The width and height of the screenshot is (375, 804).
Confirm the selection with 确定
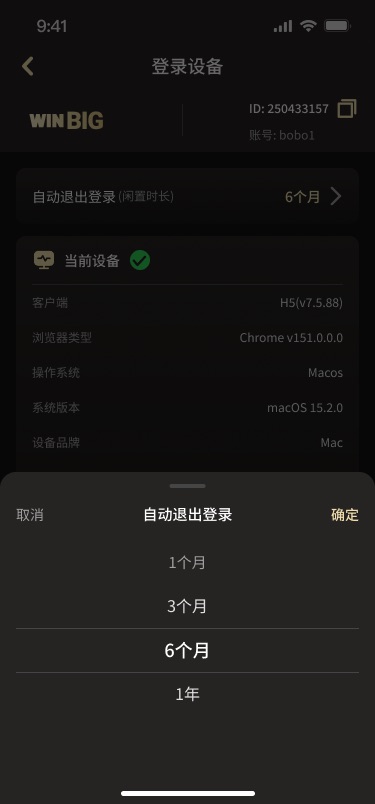pyautogui.click(x=345, y=515)
